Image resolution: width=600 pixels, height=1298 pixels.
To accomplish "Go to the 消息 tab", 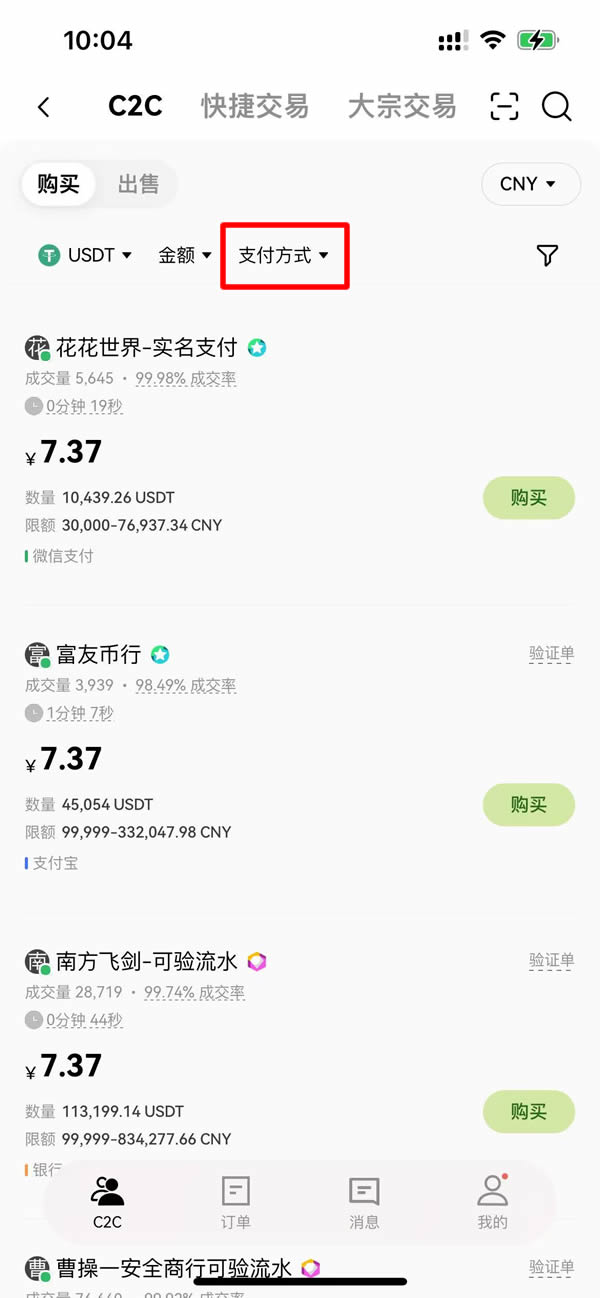I will (364, 1202).
